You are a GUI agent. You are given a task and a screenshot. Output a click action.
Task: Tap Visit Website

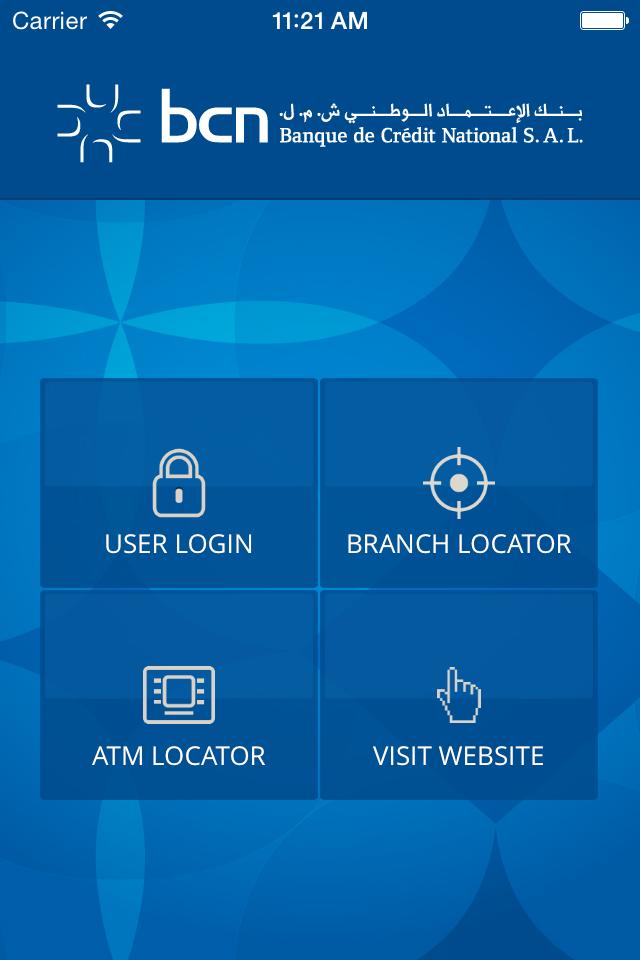(x=459, y=696)
